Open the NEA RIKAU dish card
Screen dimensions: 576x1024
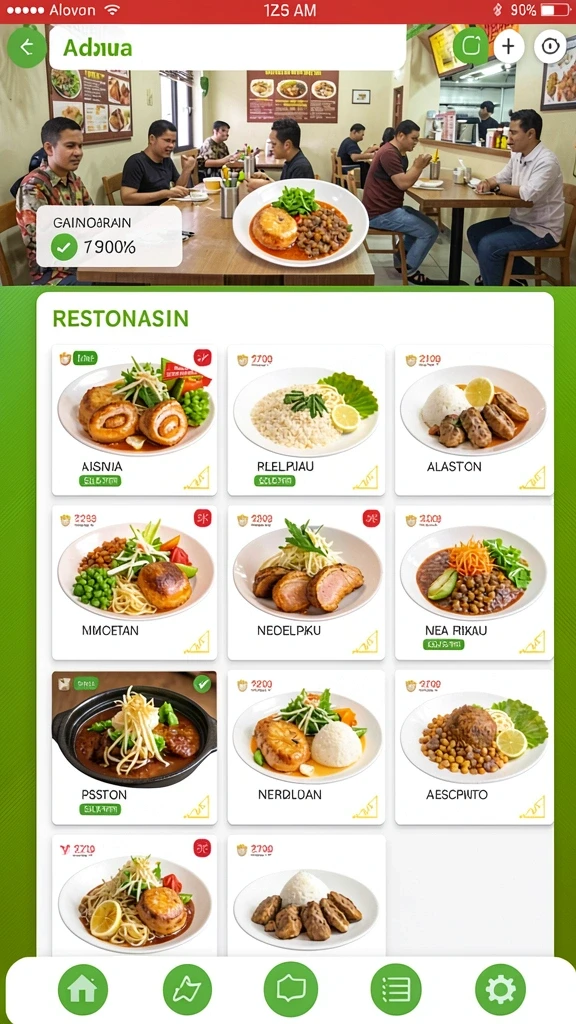pyautogui.click(x=474, y=583)
